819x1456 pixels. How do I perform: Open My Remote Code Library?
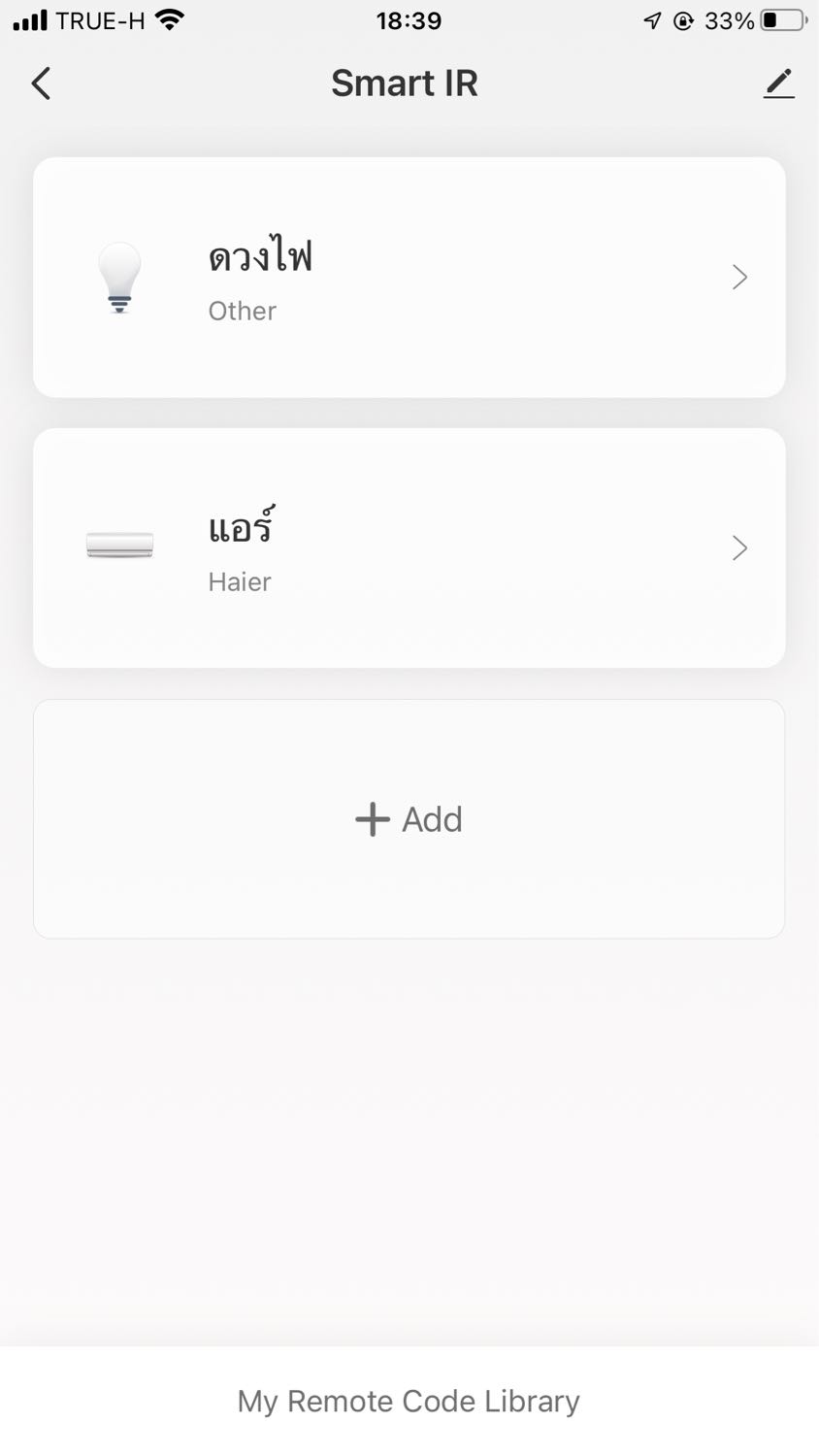[409, 1401]
